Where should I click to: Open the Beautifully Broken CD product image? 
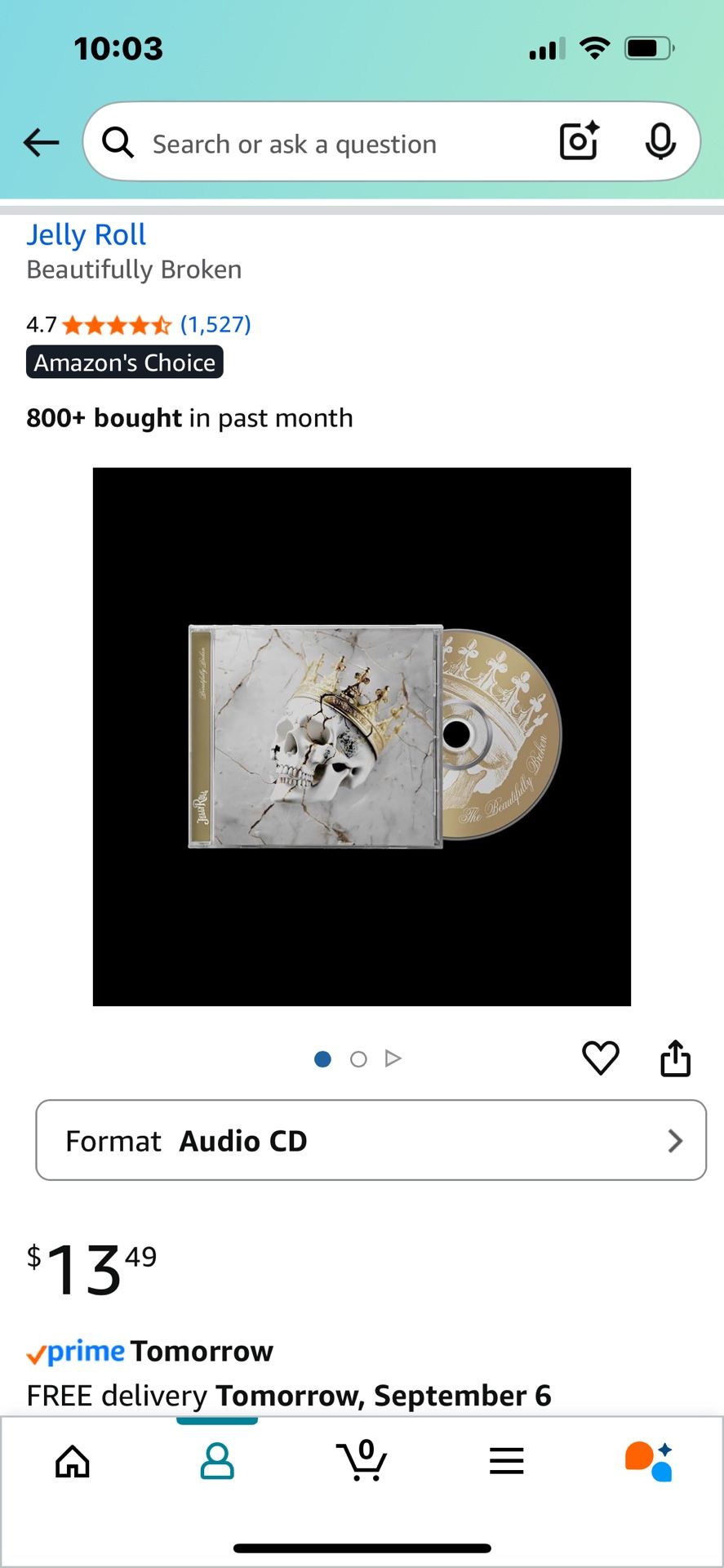(362, 737)
